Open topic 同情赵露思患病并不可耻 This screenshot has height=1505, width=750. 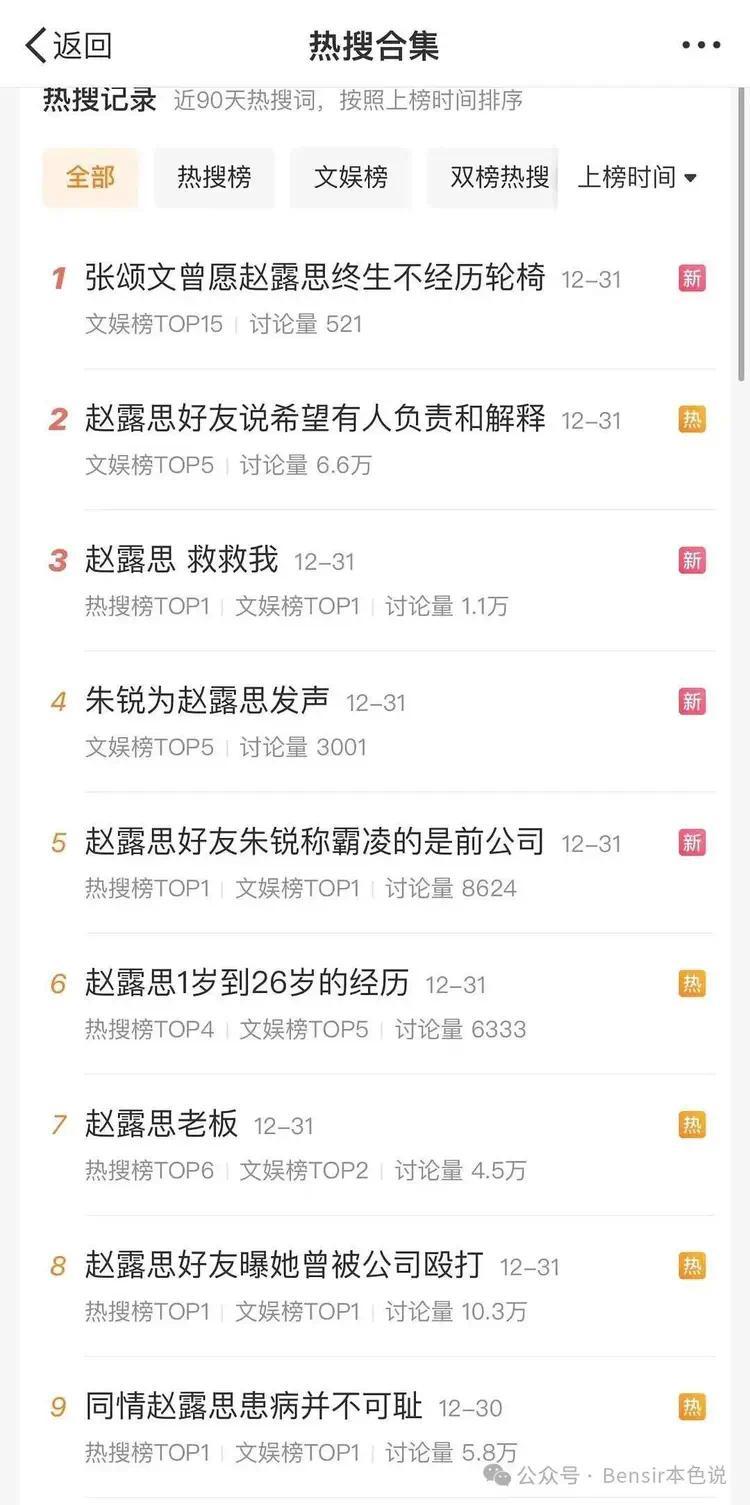[254, 1405]
